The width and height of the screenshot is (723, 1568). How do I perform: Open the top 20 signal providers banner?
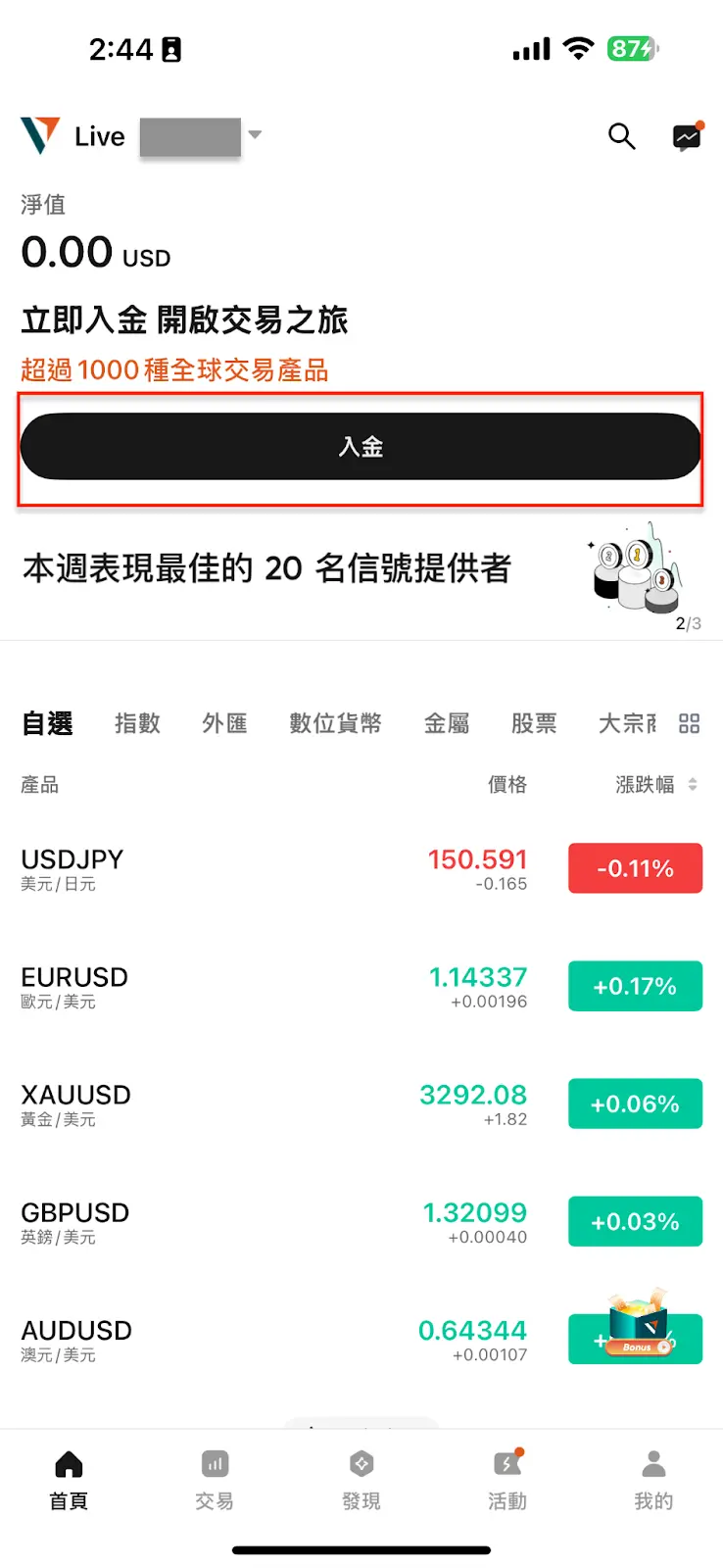pos(266,568)
